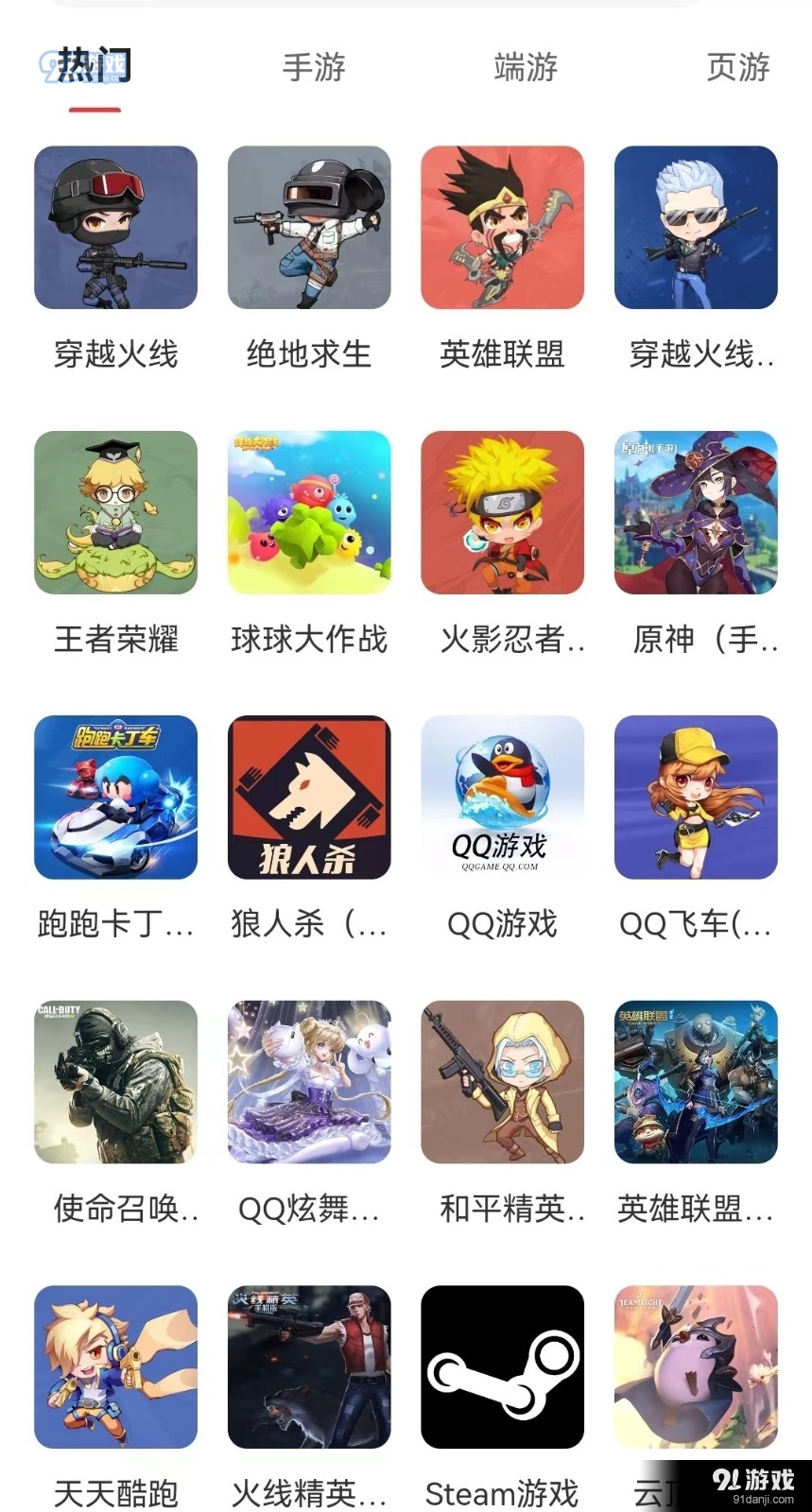This screenshot has height=1512, width=812.
Task: Switch to the 端游 tab
Action: coord(526,67)
